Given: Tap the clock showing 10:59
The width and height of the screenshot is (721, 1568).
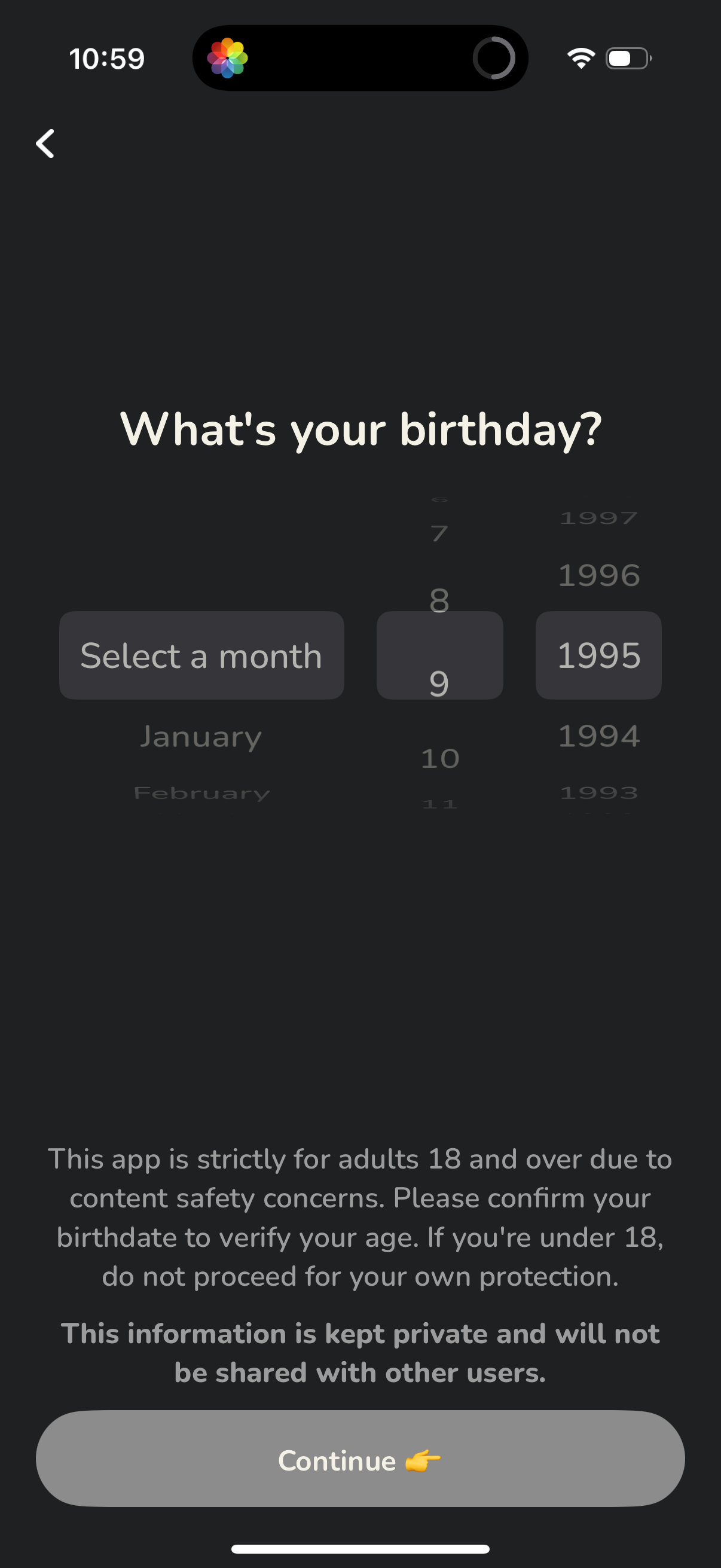Looking at the screenshot, I should (x=106, y=58).
